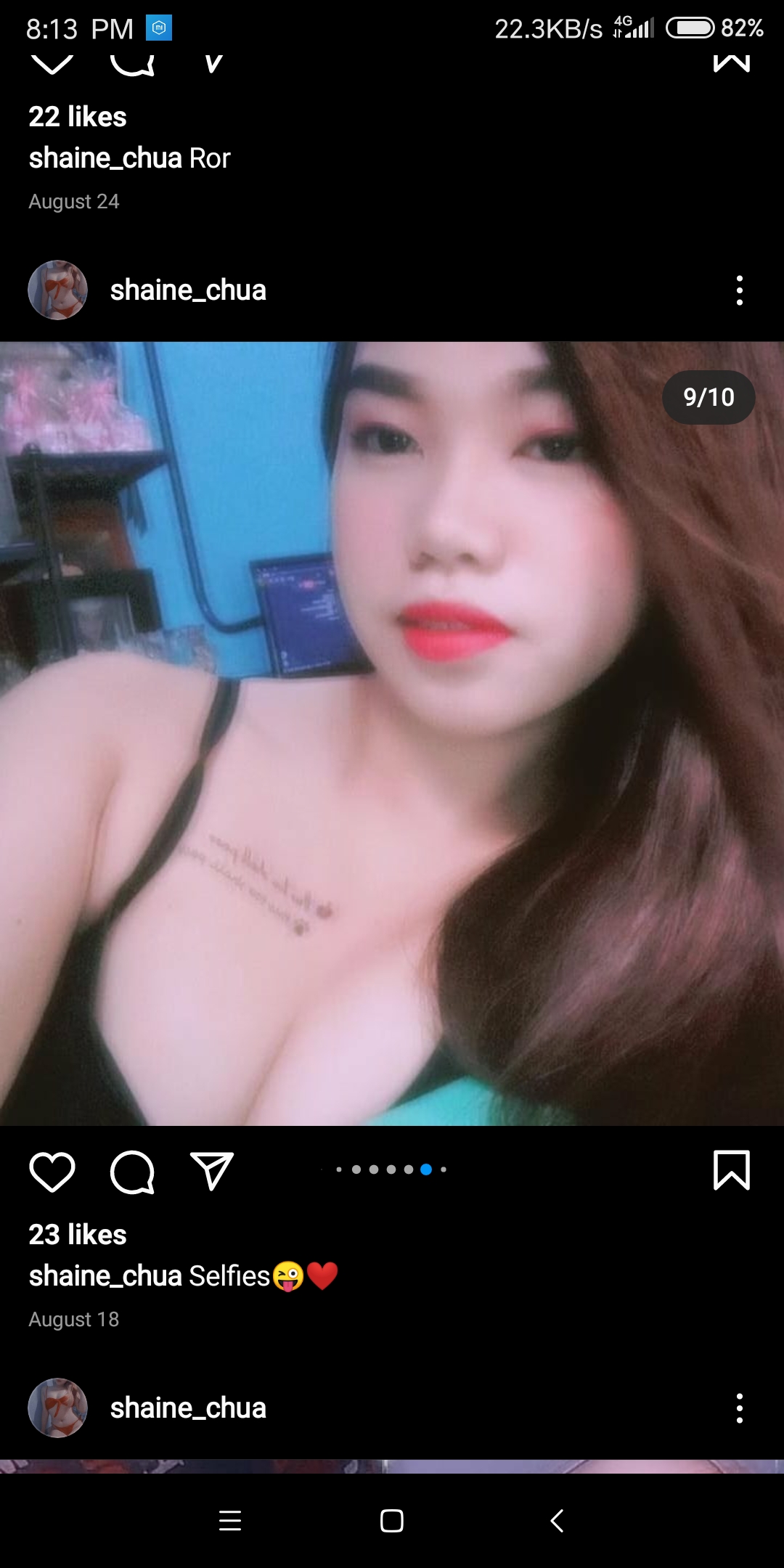Open overflow menu on the bottom shaine_chua post

coord(740,1408)
